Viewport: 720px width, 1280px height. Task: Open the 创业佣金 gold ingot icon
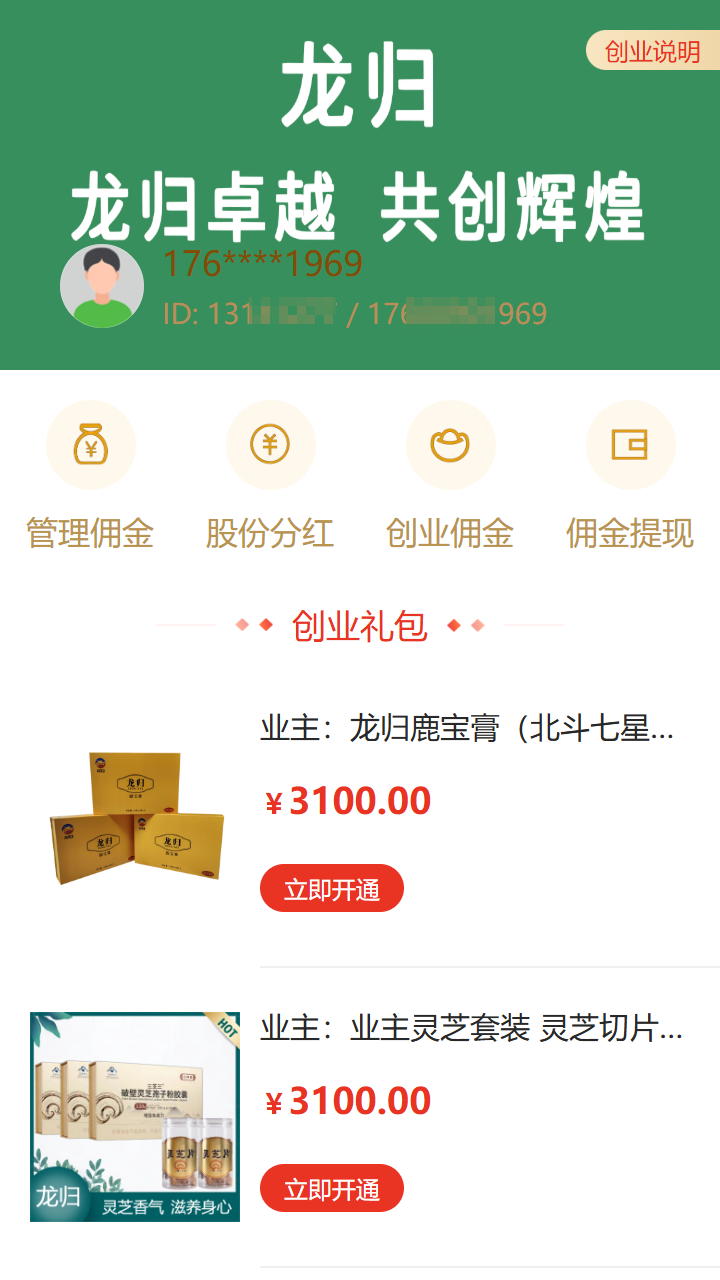coord(451,444)
